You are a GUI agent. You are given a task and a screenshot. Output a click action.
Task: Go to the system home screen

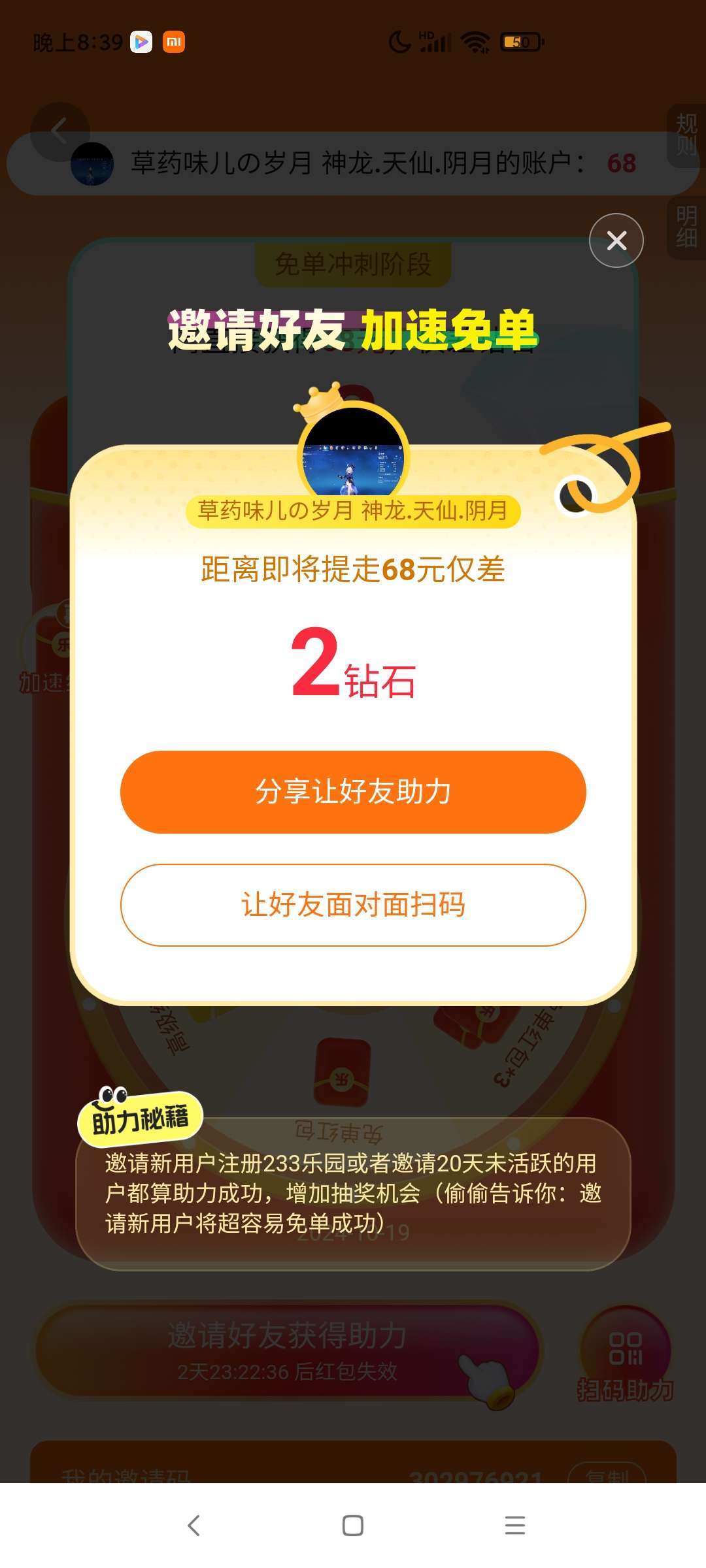(353, 1526)
